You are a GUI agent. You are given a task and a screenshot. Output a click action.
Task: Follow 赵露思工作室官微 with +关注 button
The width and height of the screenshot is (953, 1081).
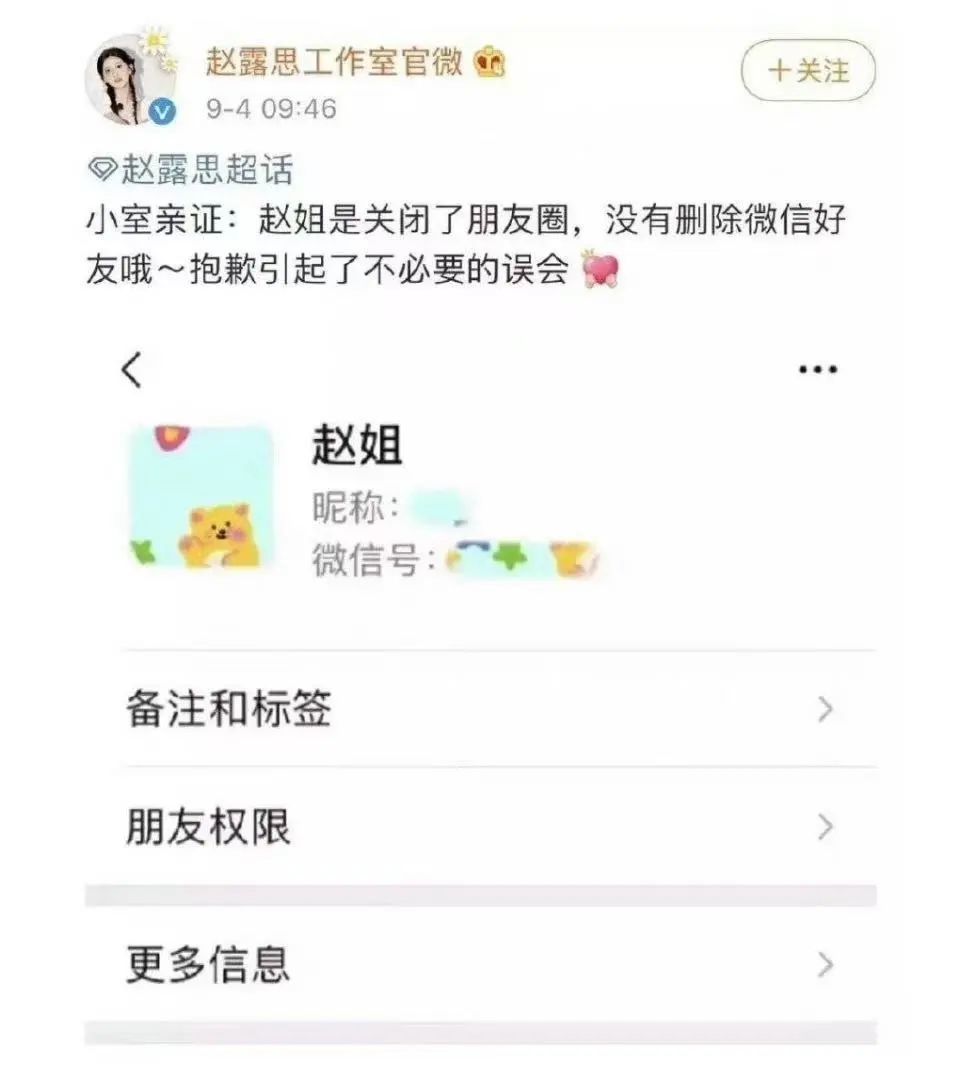tap(807, 71)
